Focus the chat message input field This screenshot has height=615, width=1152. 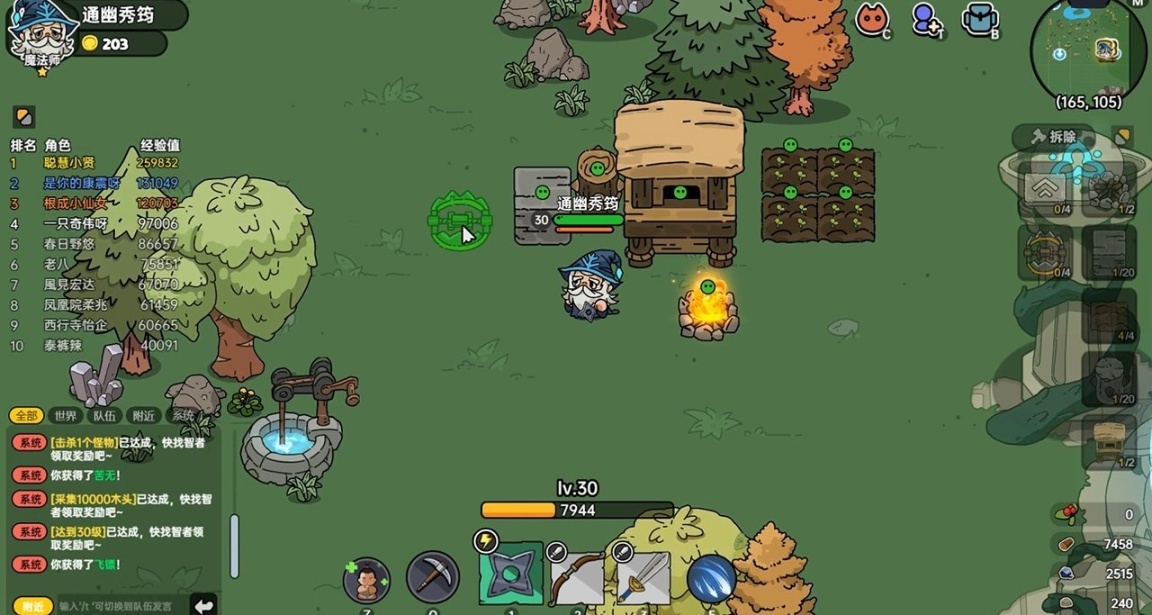120,606
